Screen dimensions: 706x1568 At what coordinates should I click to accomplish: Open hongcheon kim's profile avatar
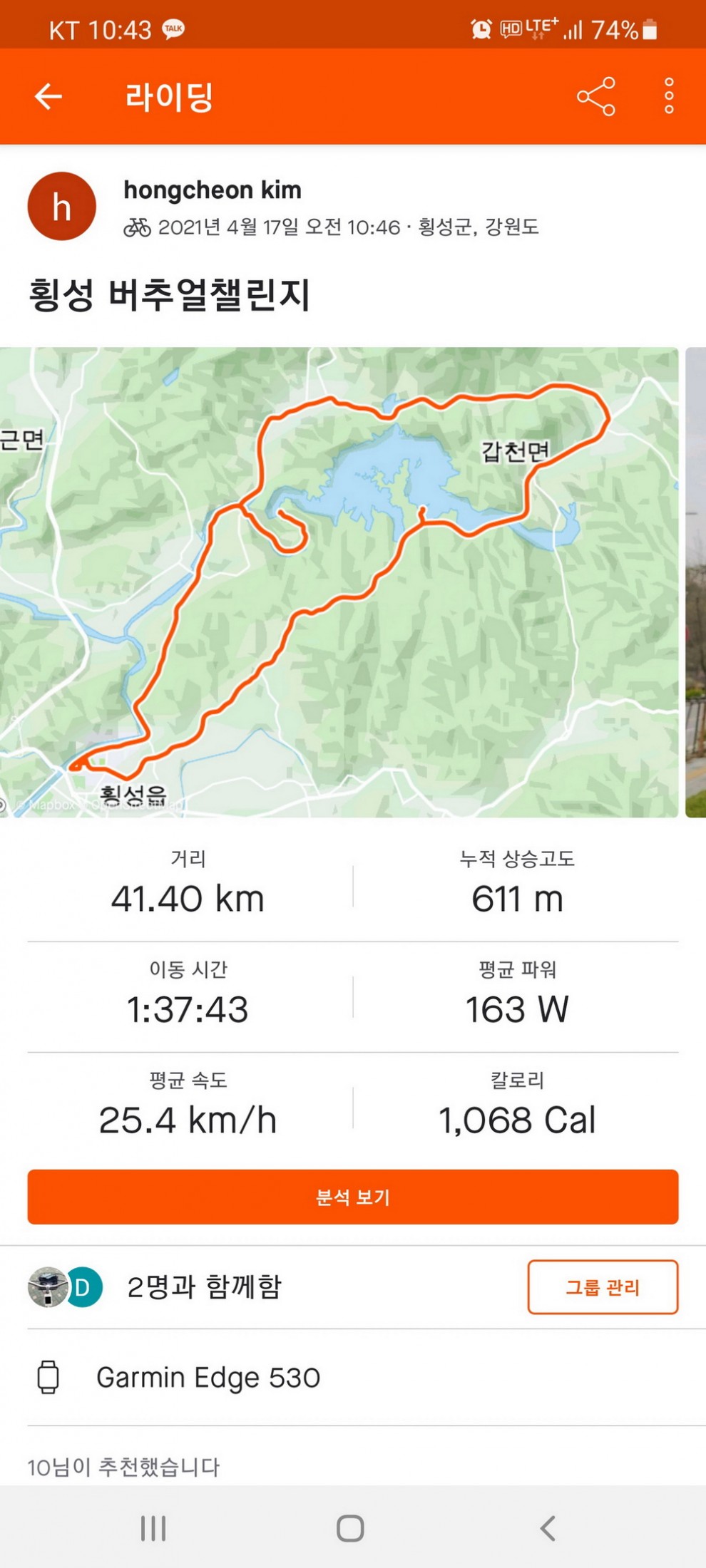click(x=61, y=207)
